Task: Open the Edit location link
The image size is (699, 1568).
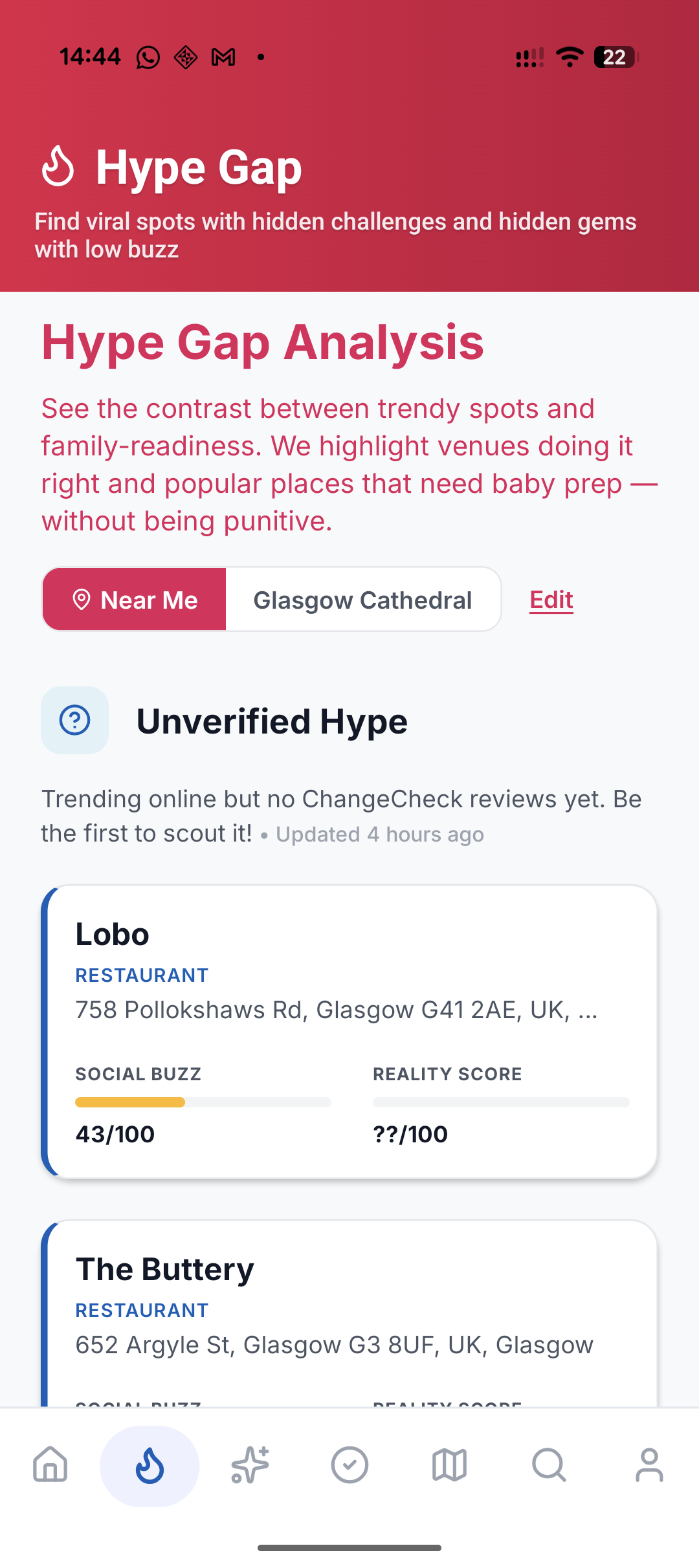Action: point(551,600)
